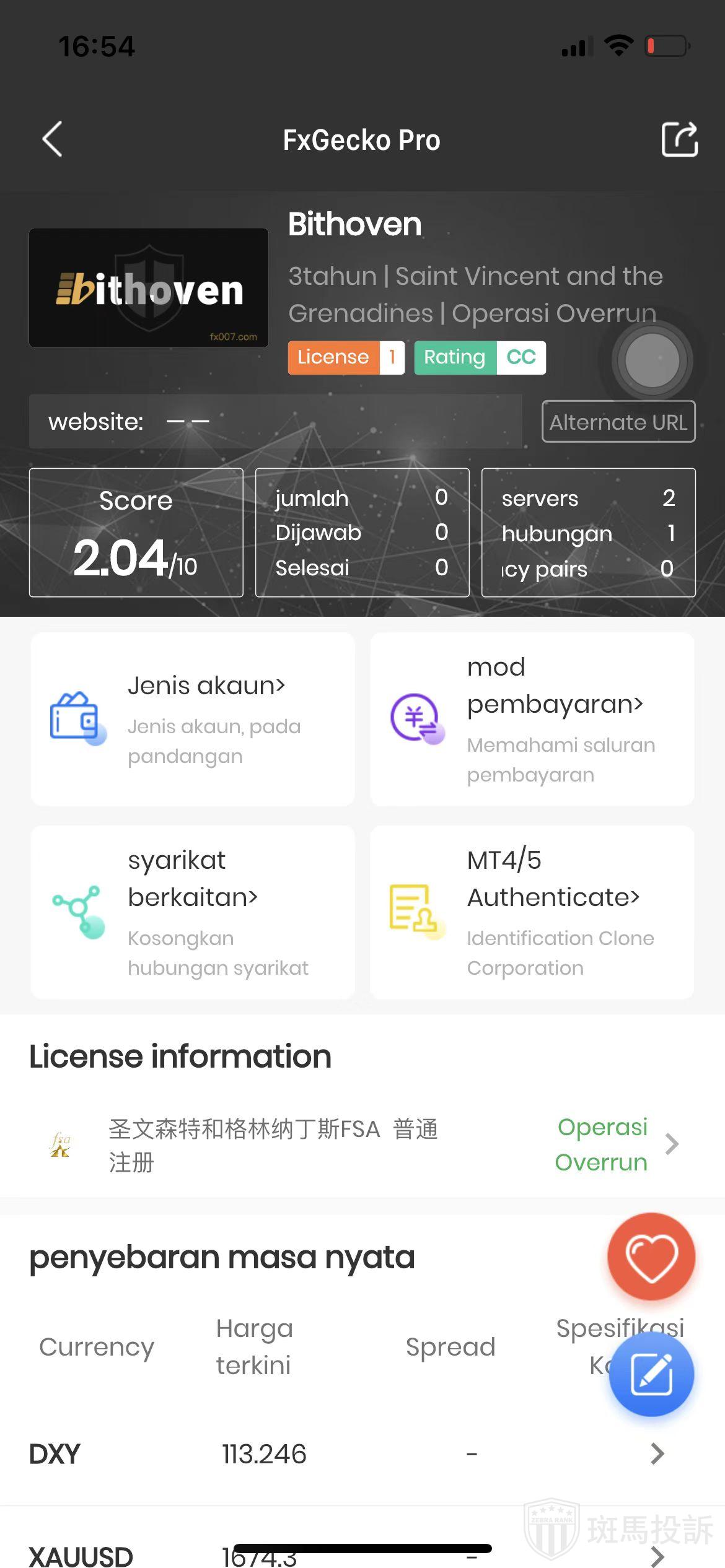Tap the Rating CC badge
This screenshot has width=725, height=1568.
(x=480, y=357)
